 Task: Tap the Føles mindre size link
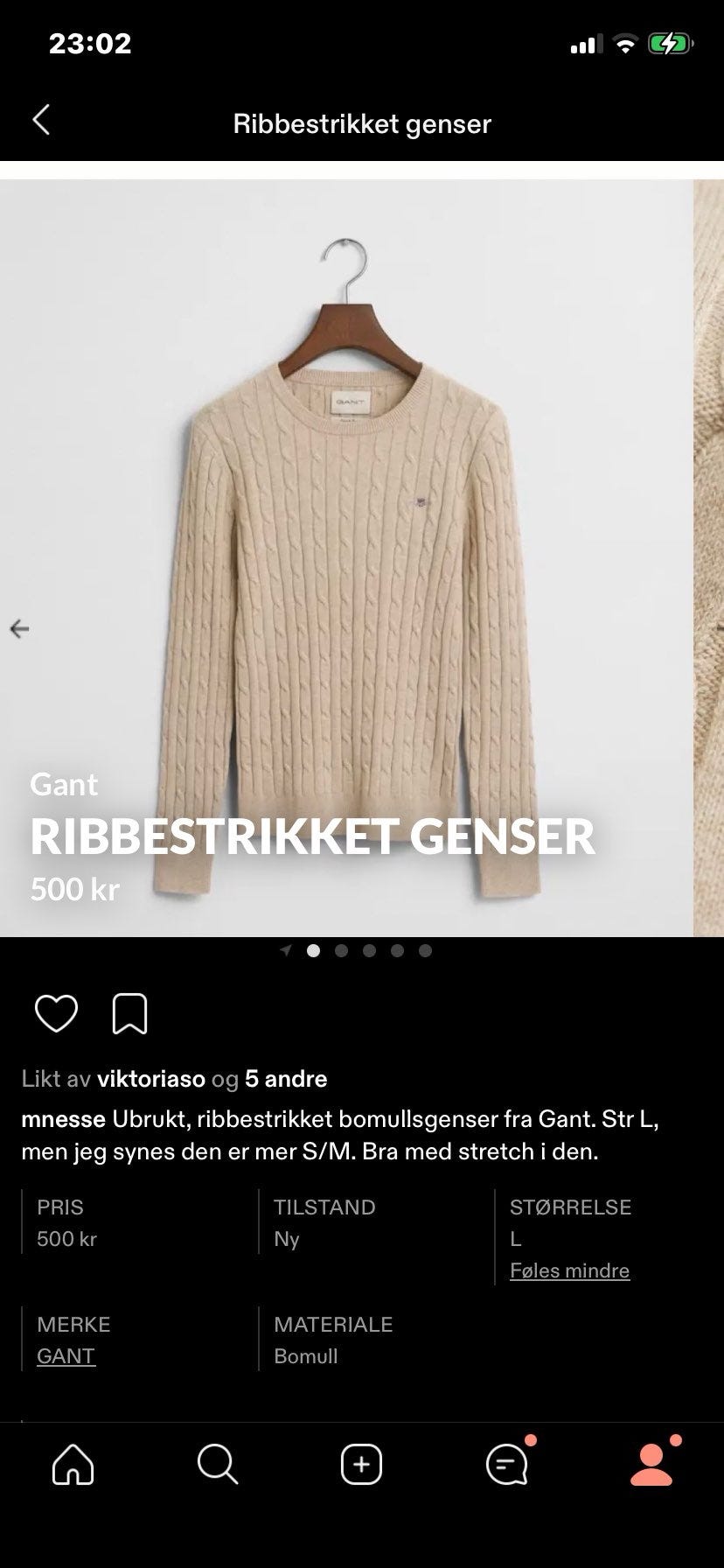(x=569, y=1270)
